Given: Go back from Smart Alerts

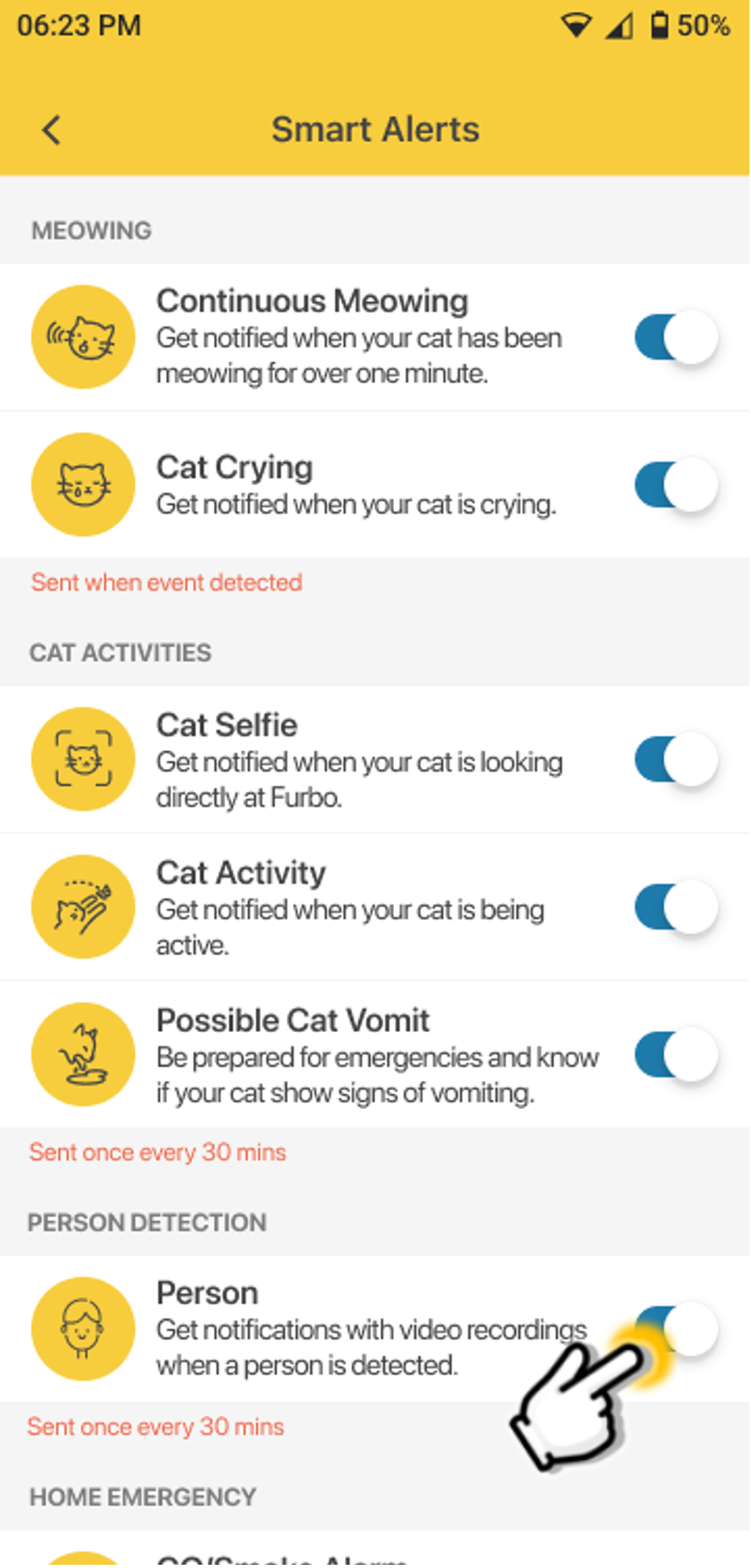Looking at the screenshot, I should [x=52, y=130].
